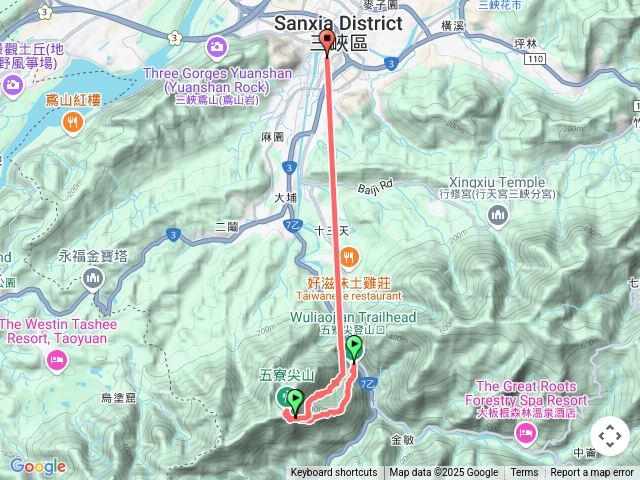The height and width of the screenshot is (480, 640).
Task: Tap the 鳶山紅樓 restaurant marker
Action: [x=72, y=123]
